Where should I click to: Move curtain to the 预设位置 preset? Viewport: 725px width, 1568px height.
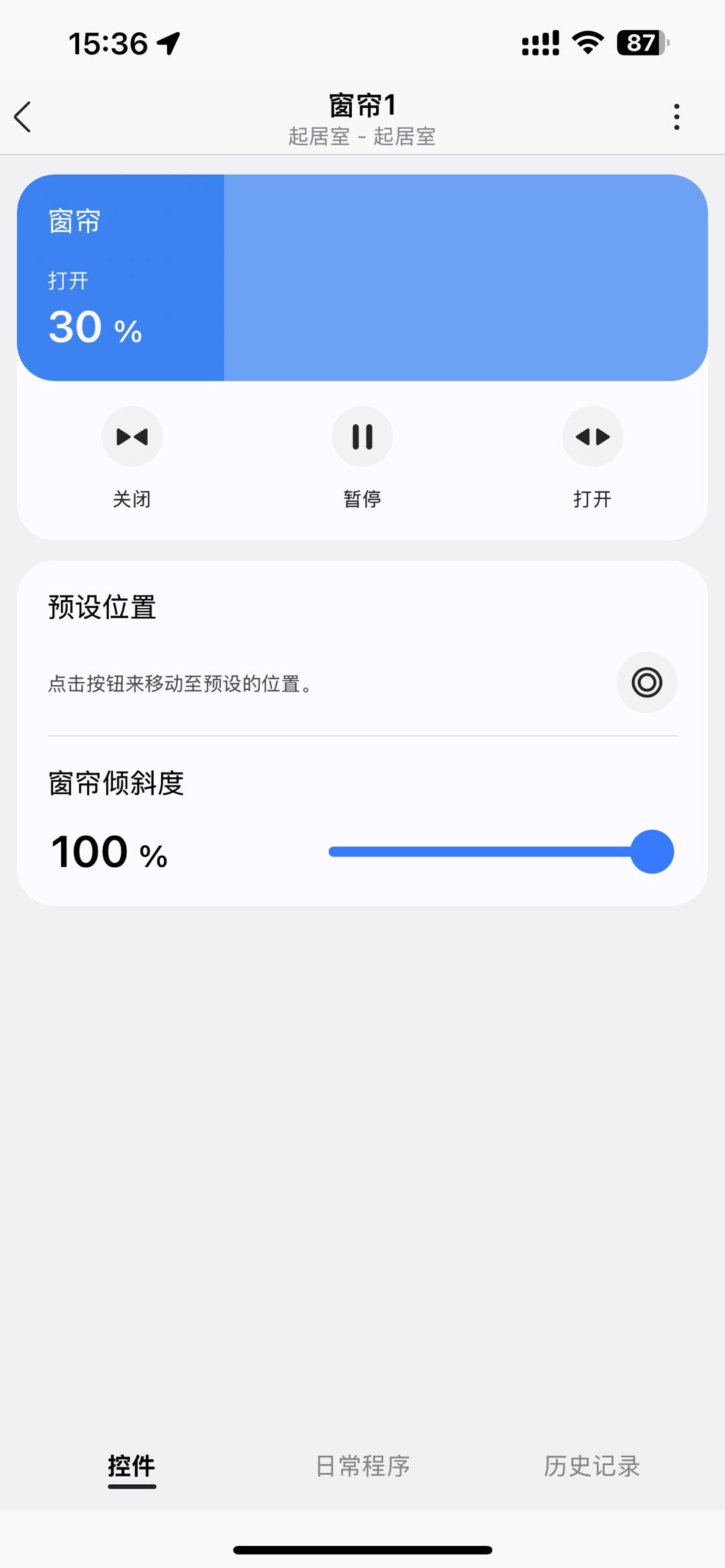pyautogui.click(x=646, y=683)
